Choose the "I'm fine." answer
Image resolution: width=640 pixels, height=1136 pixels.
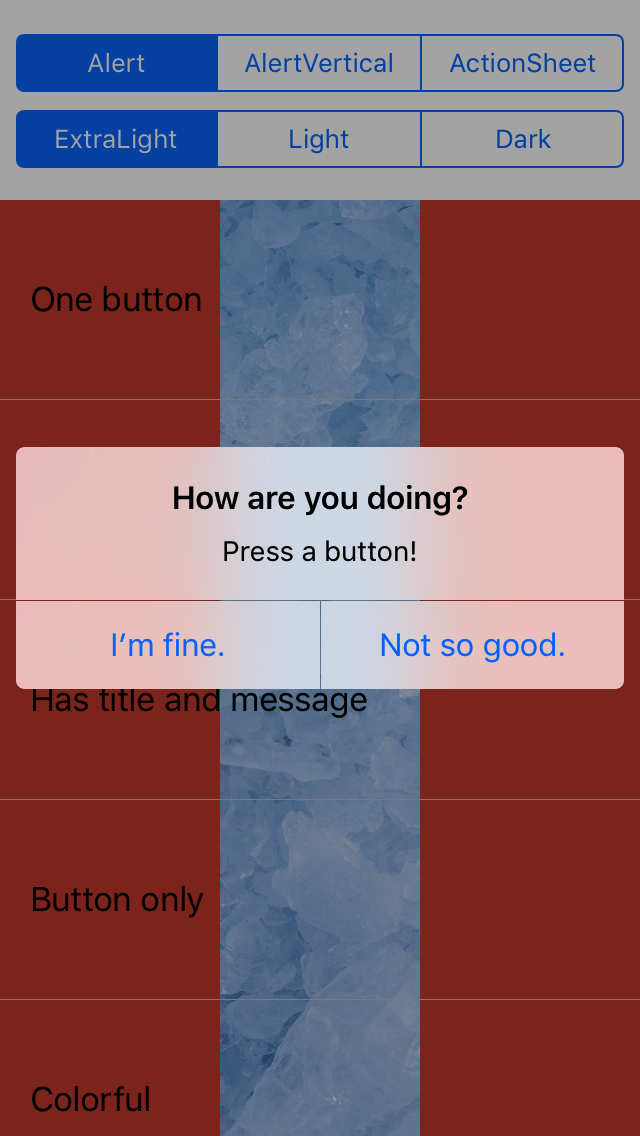(x=168, y=645)
